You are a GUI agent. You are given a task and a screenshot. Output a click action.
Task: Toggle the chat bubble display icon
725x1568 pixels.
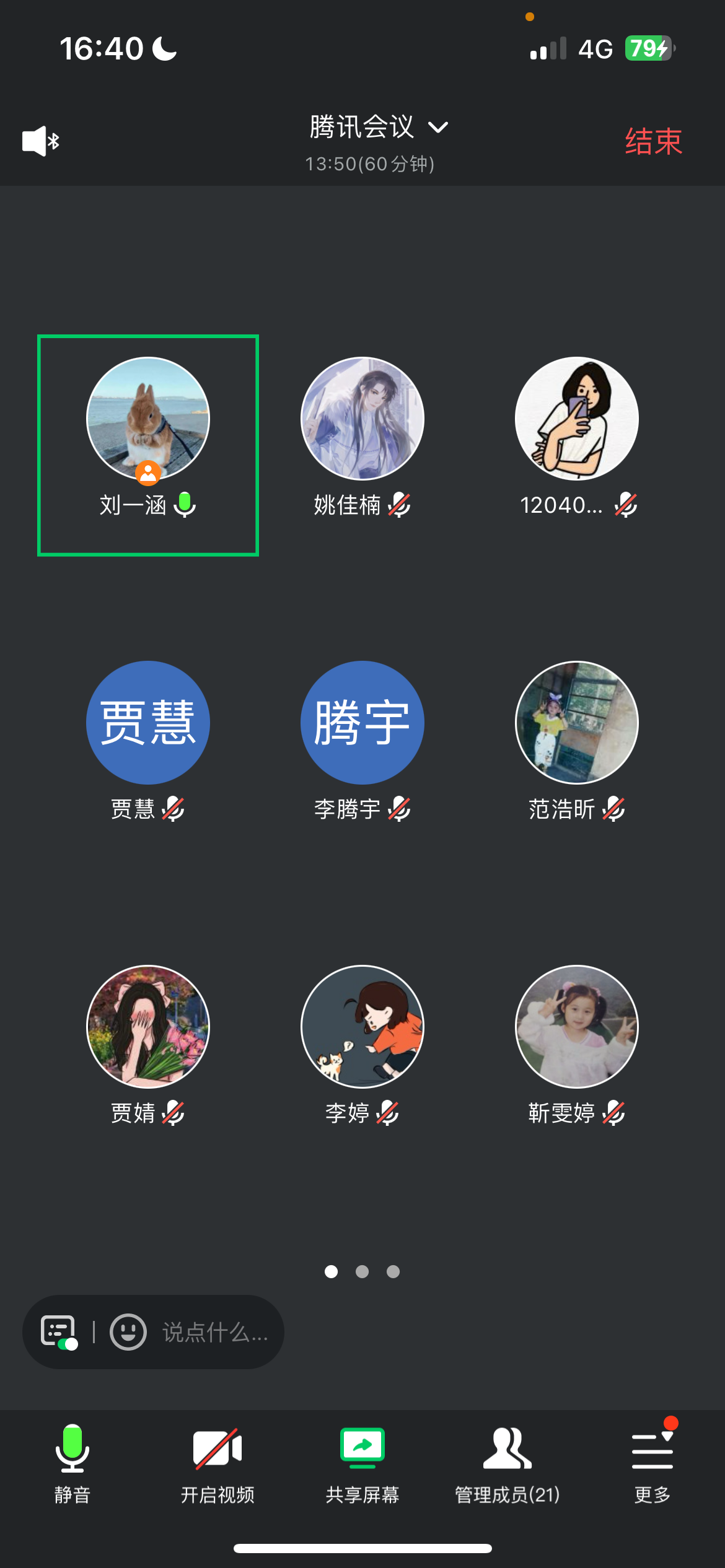click(59, 1332)
